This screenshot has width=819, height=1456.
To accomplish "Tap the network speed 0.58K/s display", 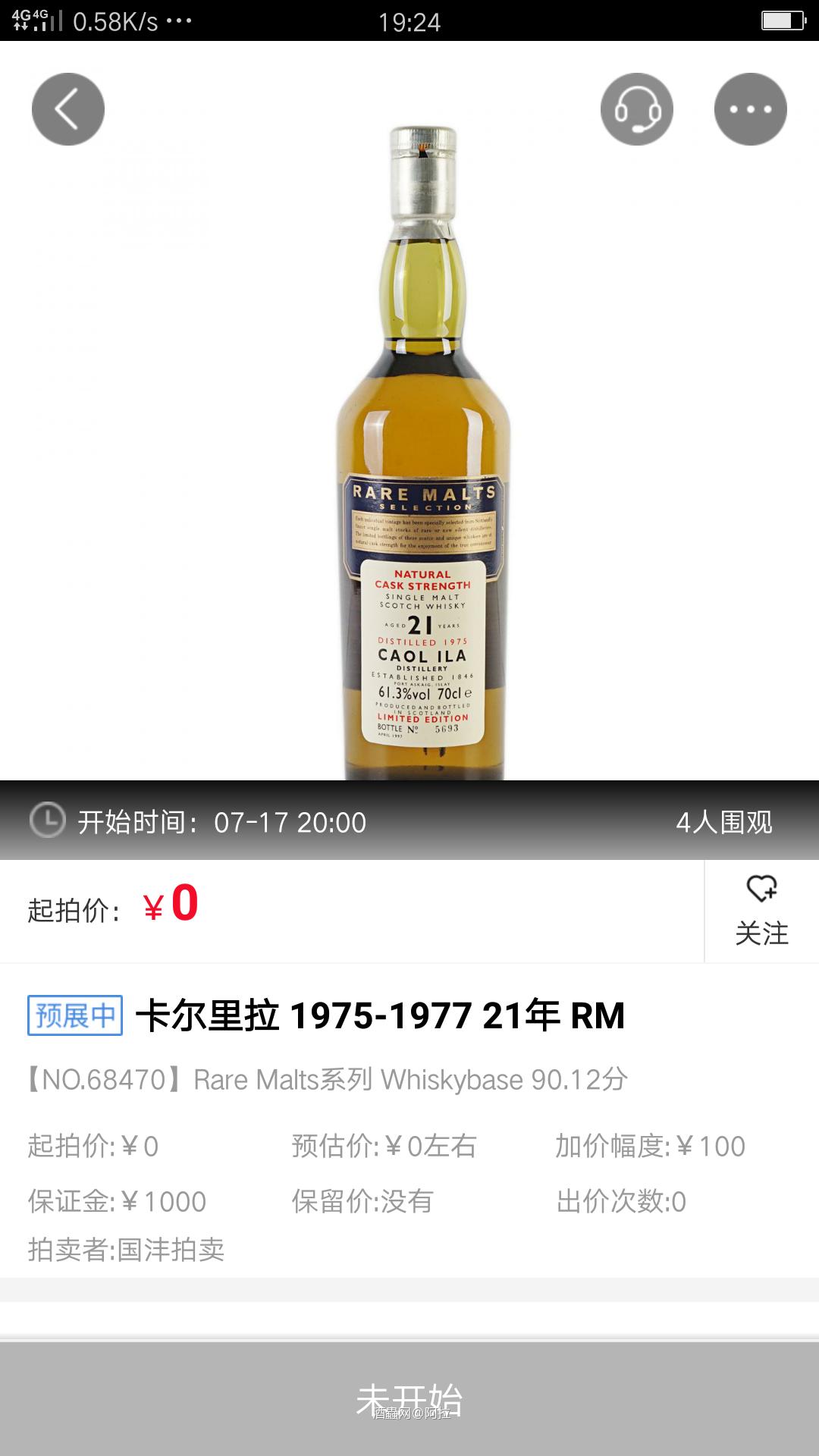I will pyautogui.click(x=106, y=23).
